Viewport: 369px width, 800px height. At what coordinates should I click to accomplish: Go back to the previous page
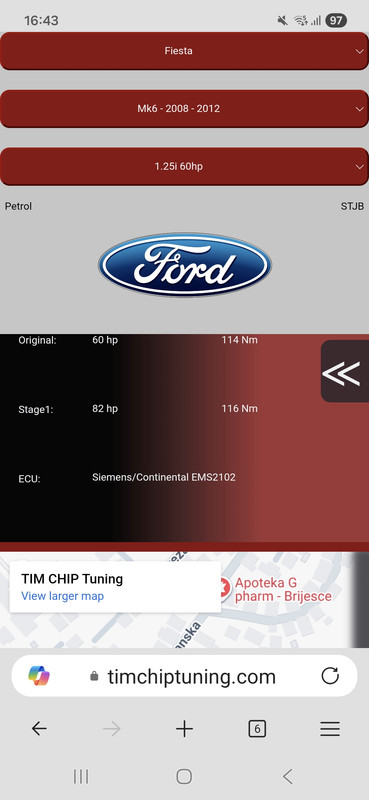(x=39, y=729)
